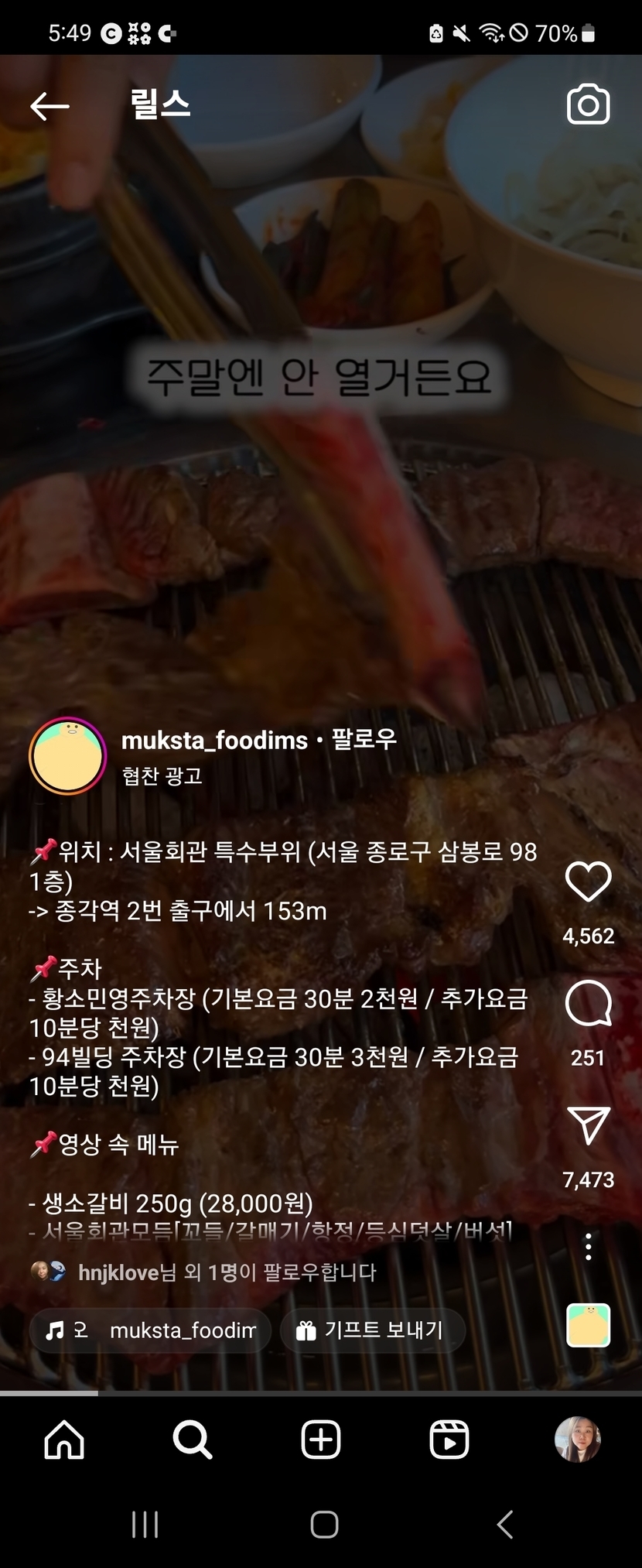Image resolution: width=642 pixels, height=1568 pixels.
Task: Tap the system home button
Action: (x=324, y=1525)
